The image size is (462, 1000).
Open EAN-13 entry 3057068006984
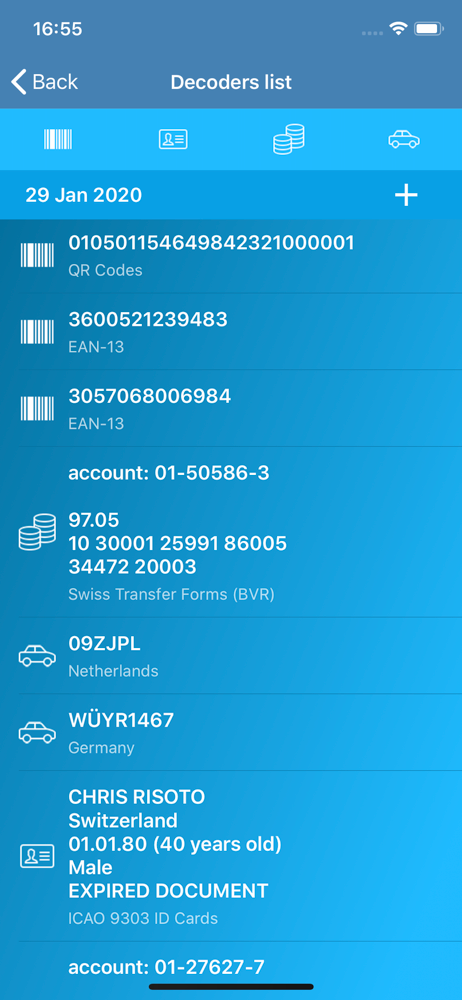click(231, 408)
